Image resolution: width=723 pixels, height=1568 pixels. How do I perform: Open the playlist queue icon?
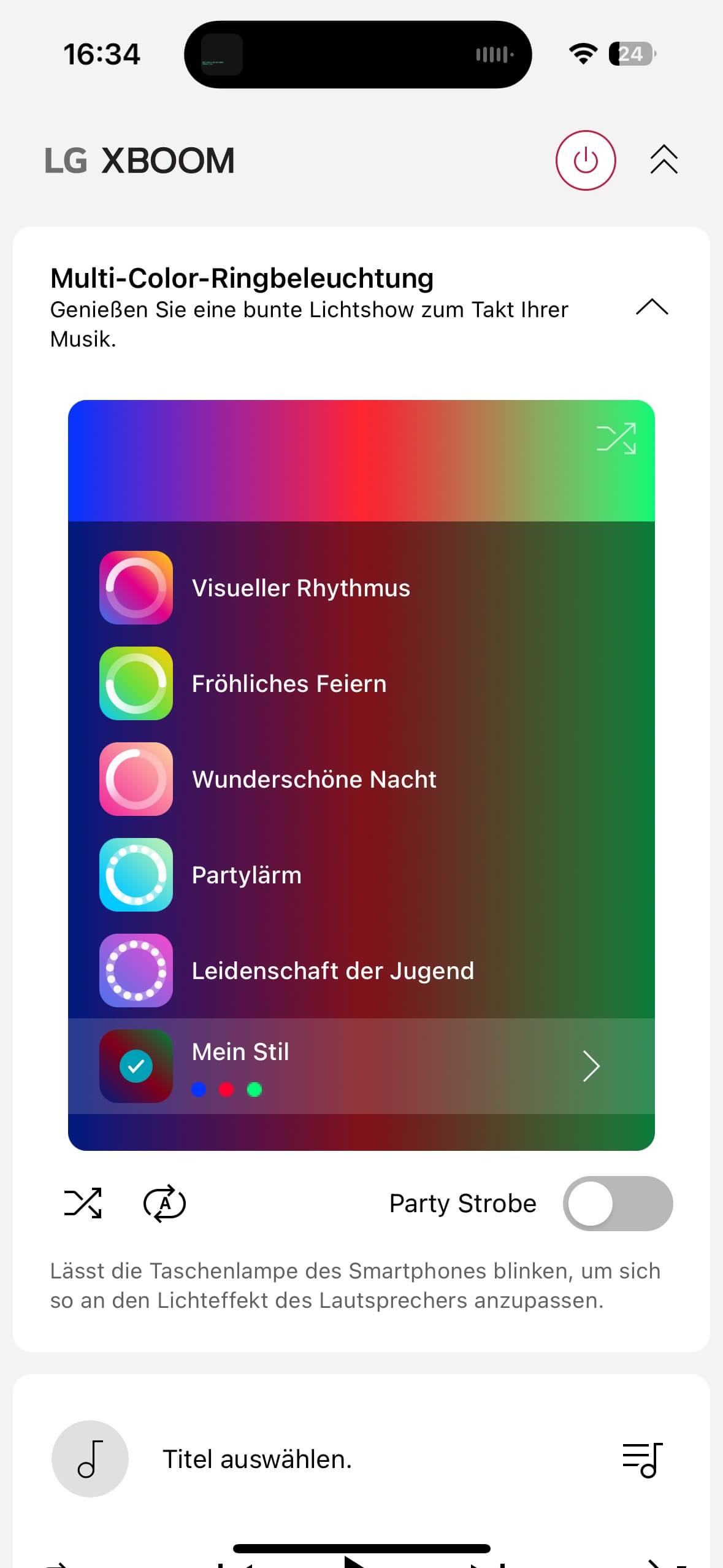(x=643, y=1459)
